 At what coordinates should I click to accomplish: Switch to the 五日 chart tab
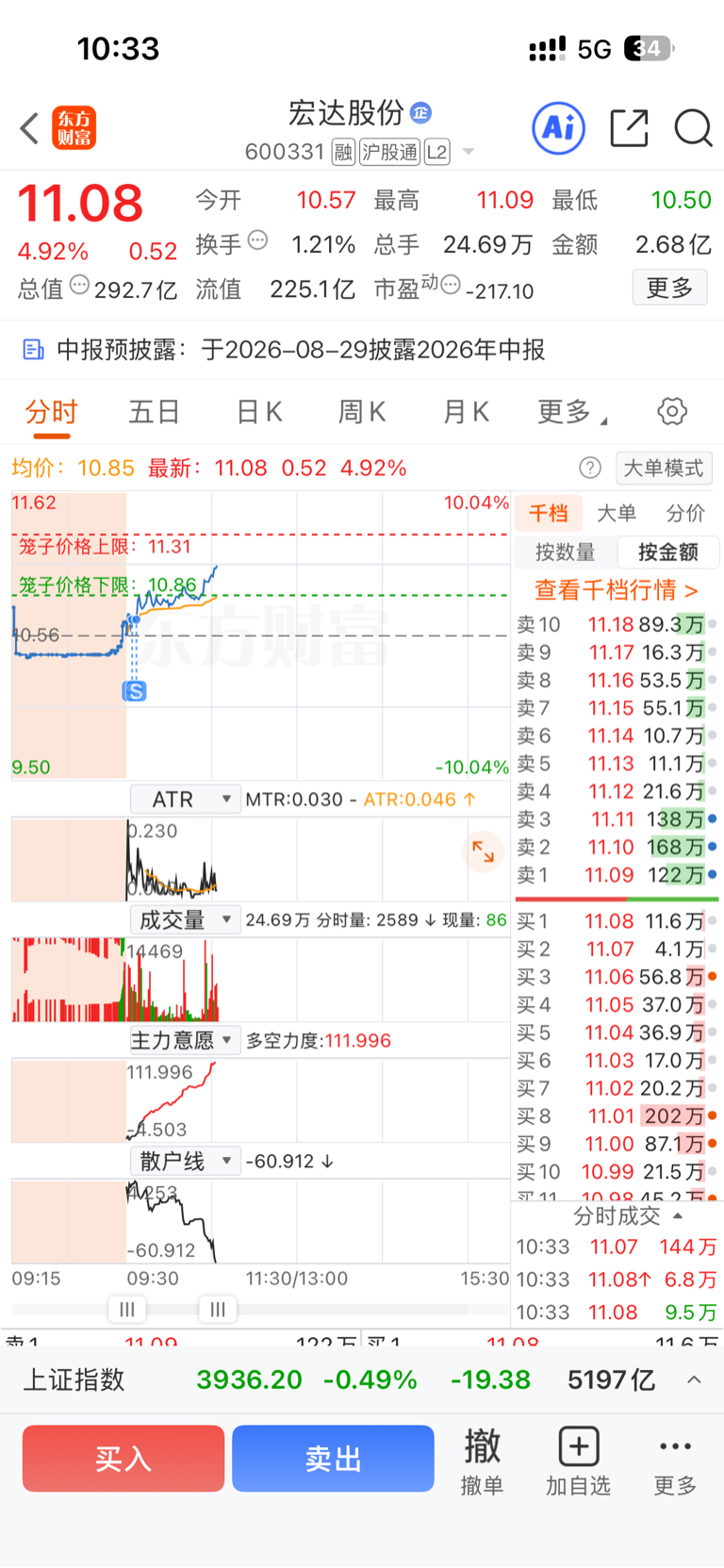click(x=155, y=412)
